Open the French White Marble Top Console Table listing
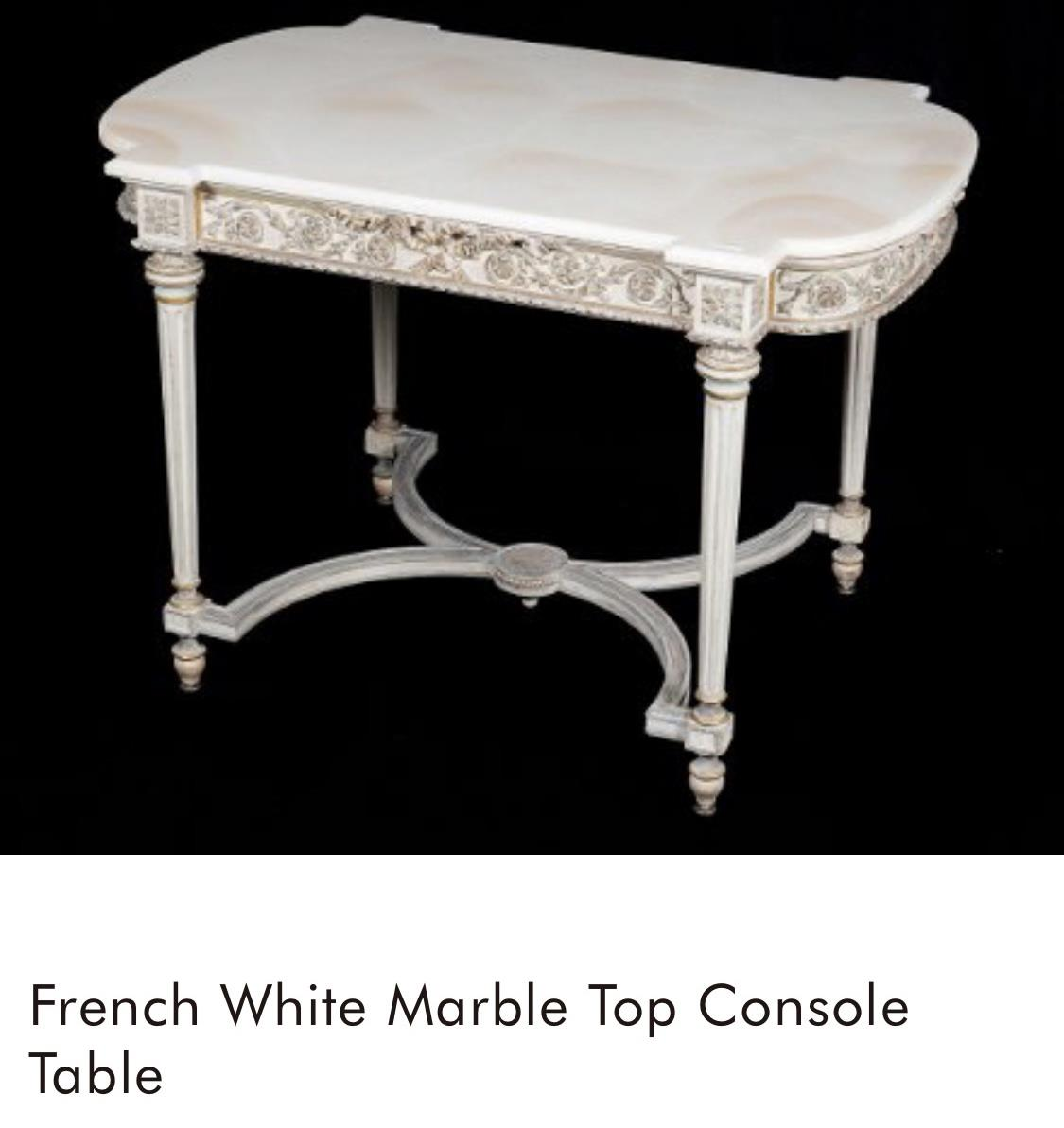Screen dimensions: 1064x1128 (x=468, y=1006)
